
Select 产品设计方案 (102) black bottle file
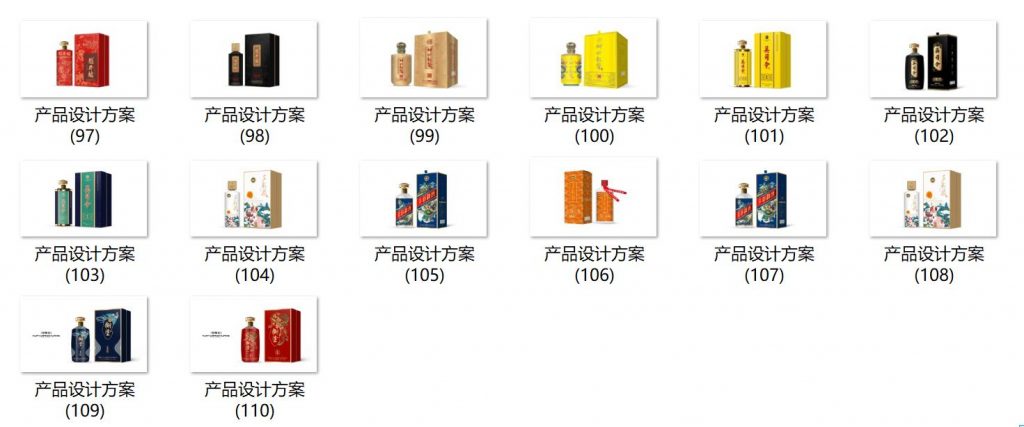pyautogui.click(x=933, y=59)
